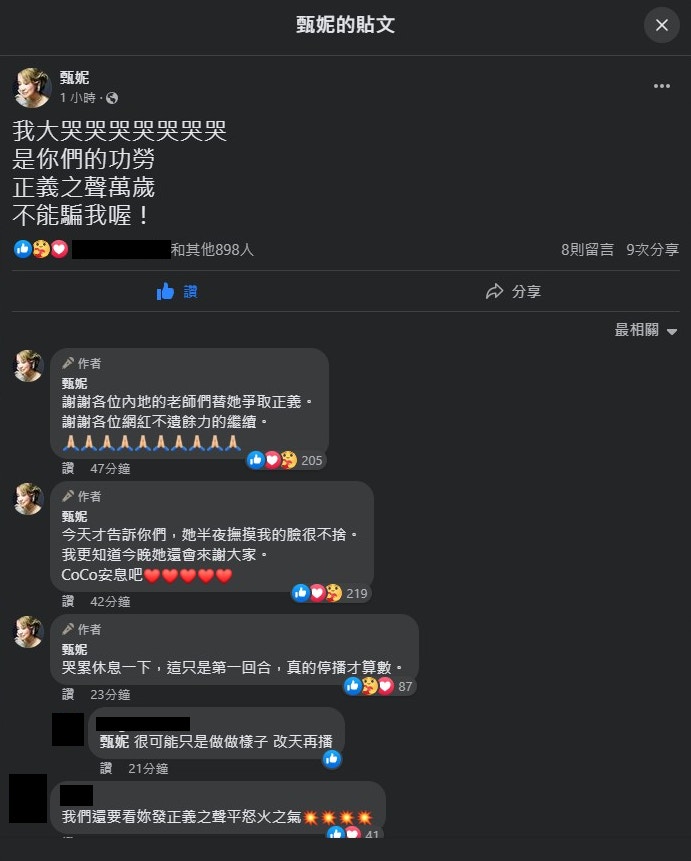
Task: View the 219 reactions on the CoCo comment
Action: click(356, 593)
